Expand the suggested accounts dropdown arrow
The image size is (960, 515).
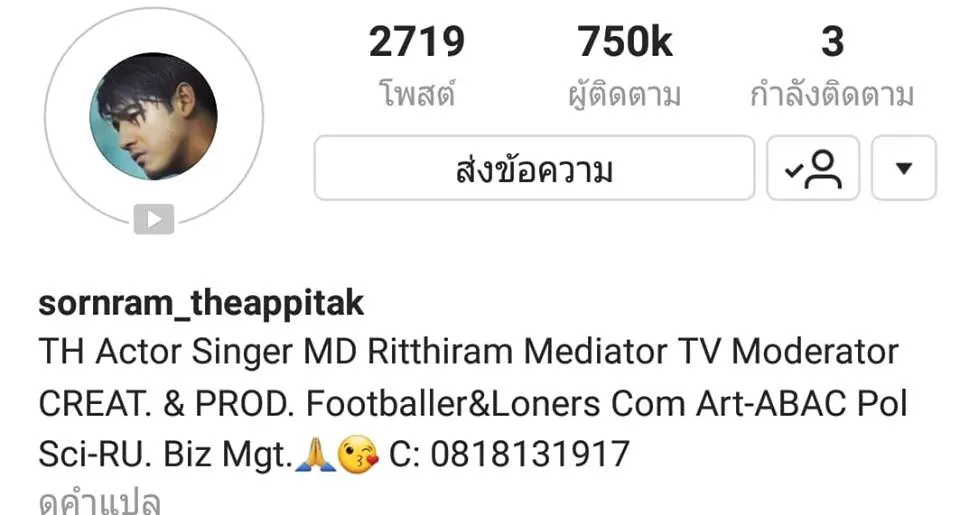(903, 168)
